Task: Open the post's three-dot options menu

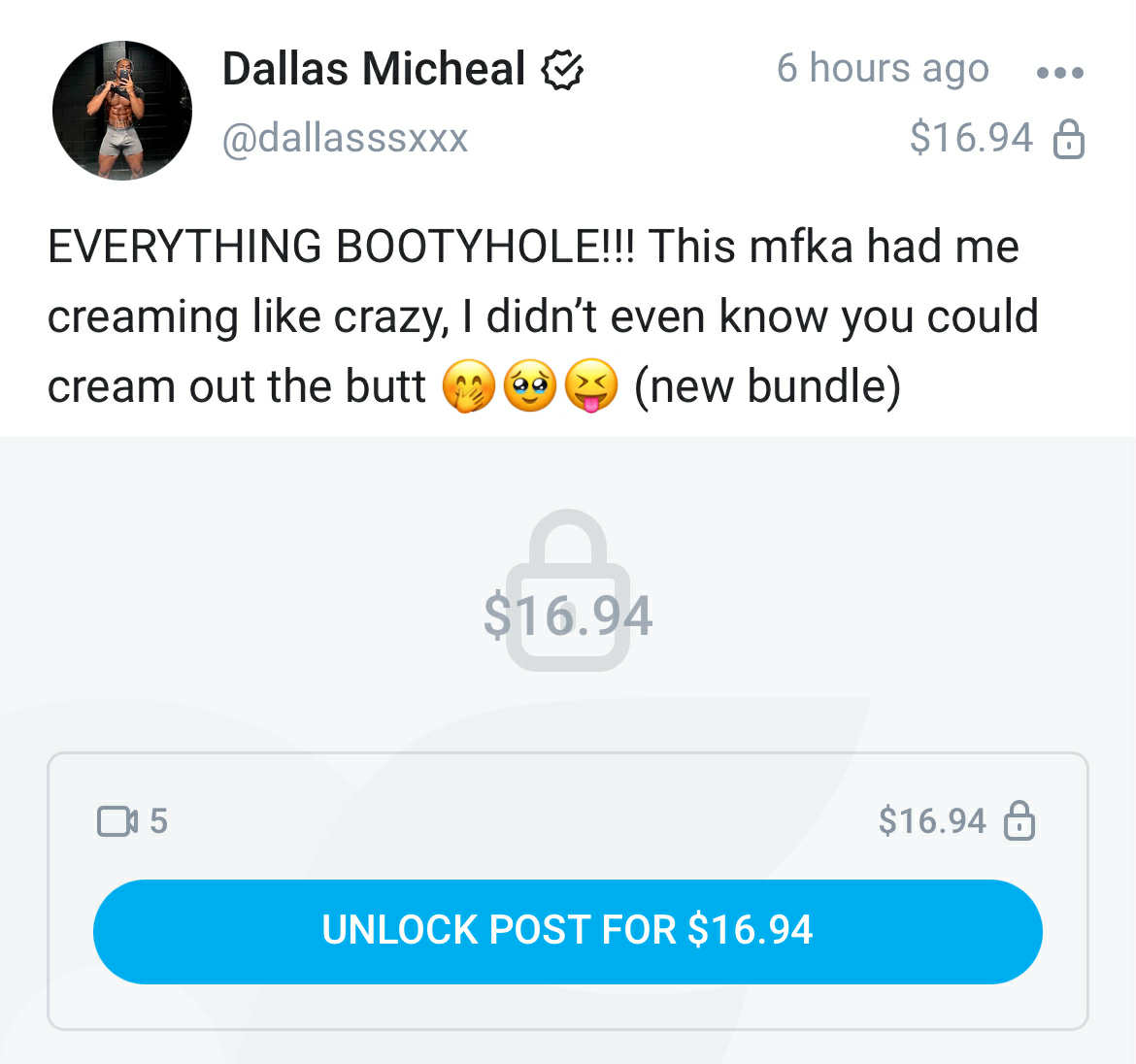Action: click(x=1059, y=73)
